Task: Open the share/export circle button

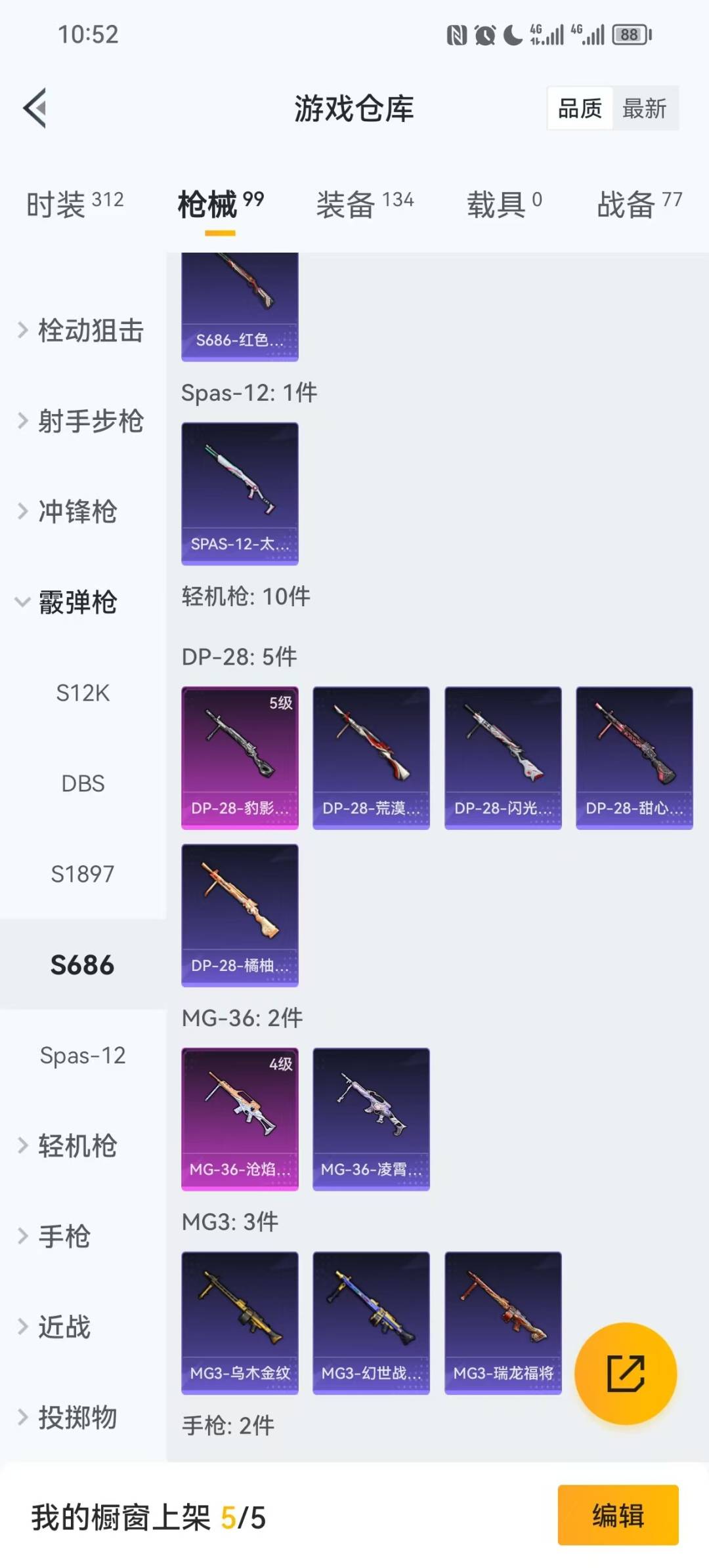Action: 626,1373
